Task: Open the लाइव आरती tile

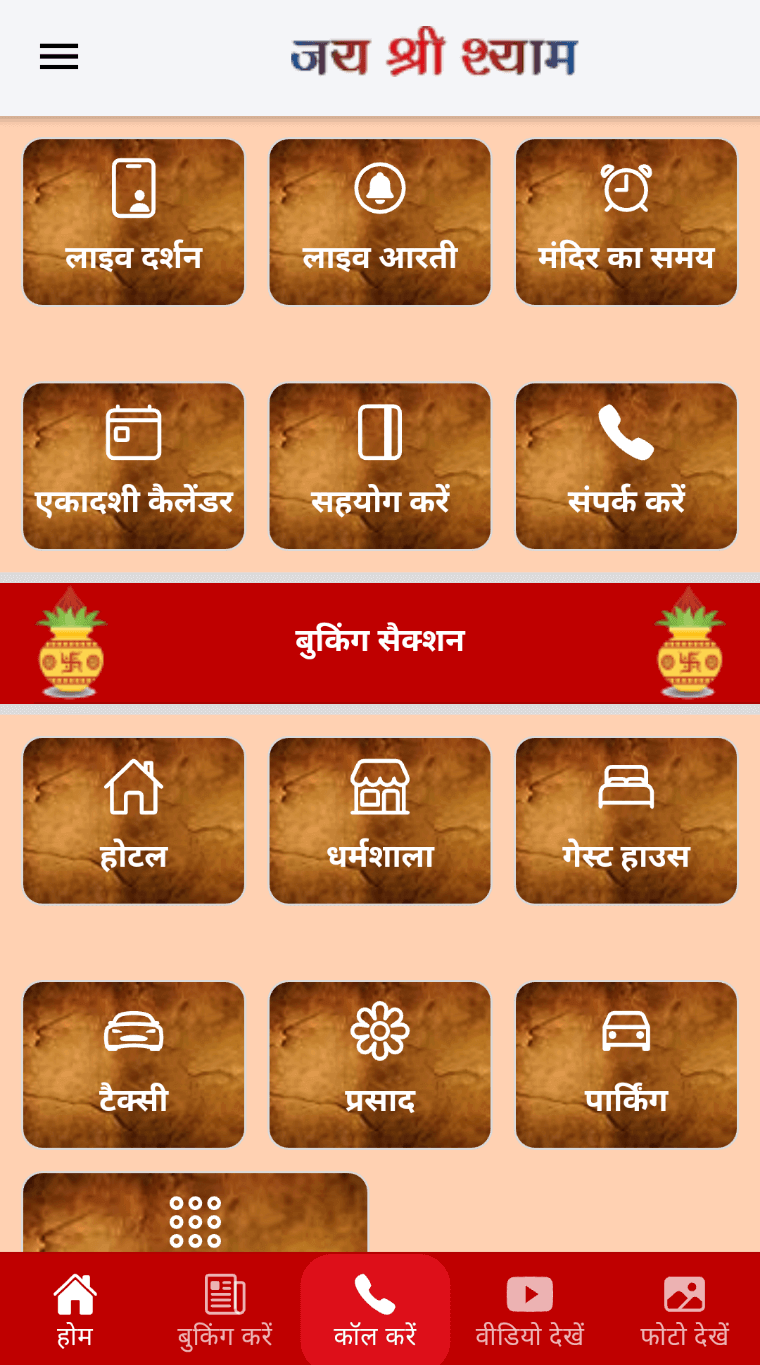Action: [x=380, y=222]
